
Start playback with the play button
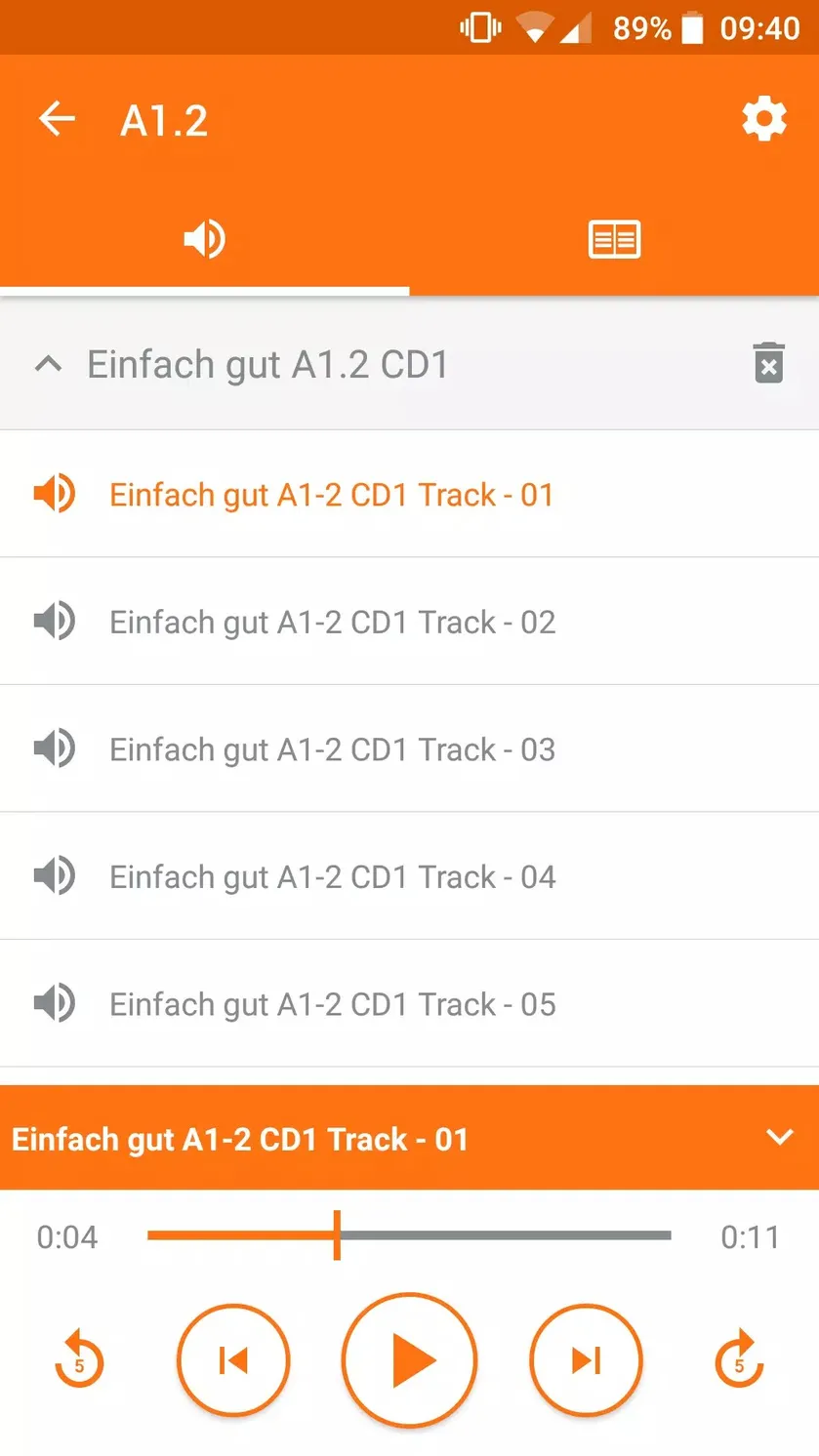coord(409,1360)
